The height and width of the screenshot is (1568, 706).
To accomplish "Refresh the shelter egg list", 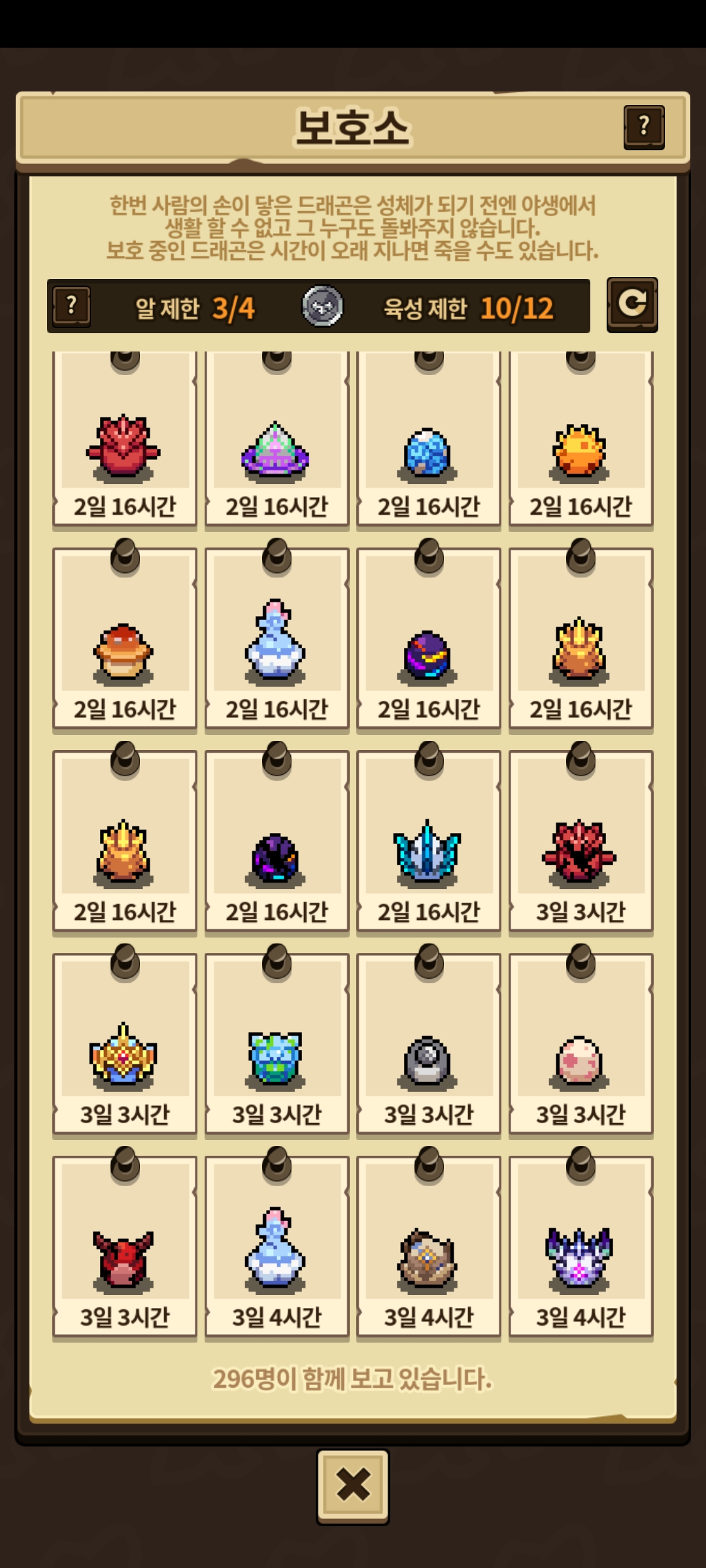I will pyautogui.click(x=631, y=304).
